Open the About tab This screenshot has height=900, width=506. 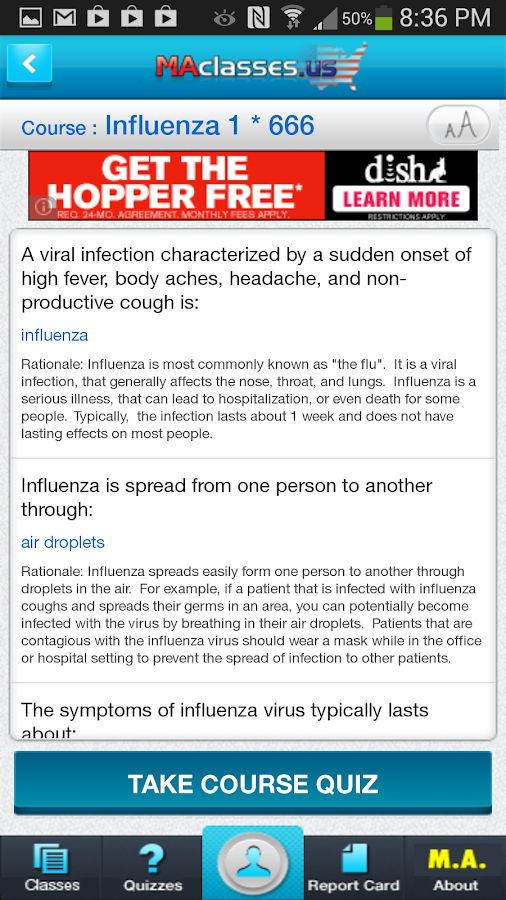(x=456, y=868)
